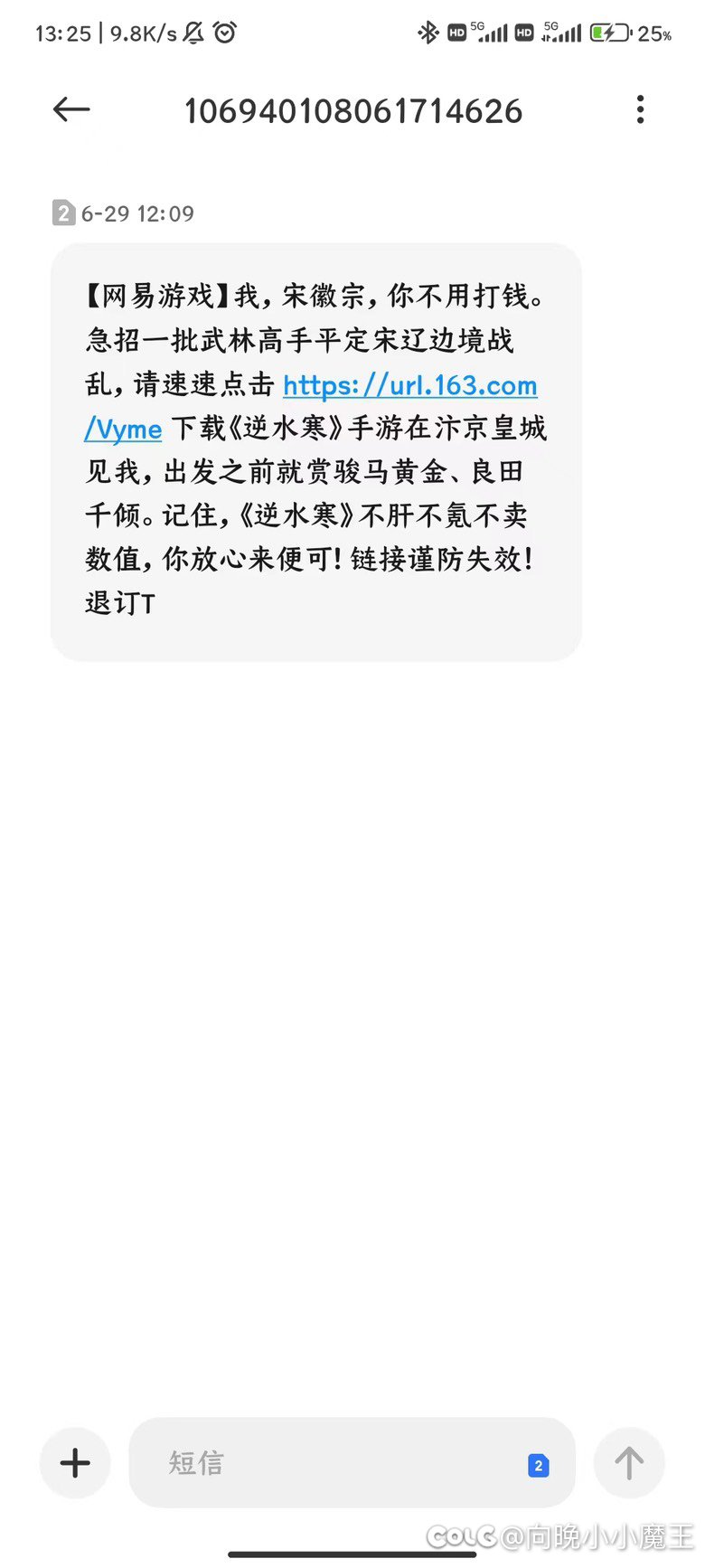The image size is (705, 1568).
Task: Open the three-dot overflow menu
Action: 640,110
